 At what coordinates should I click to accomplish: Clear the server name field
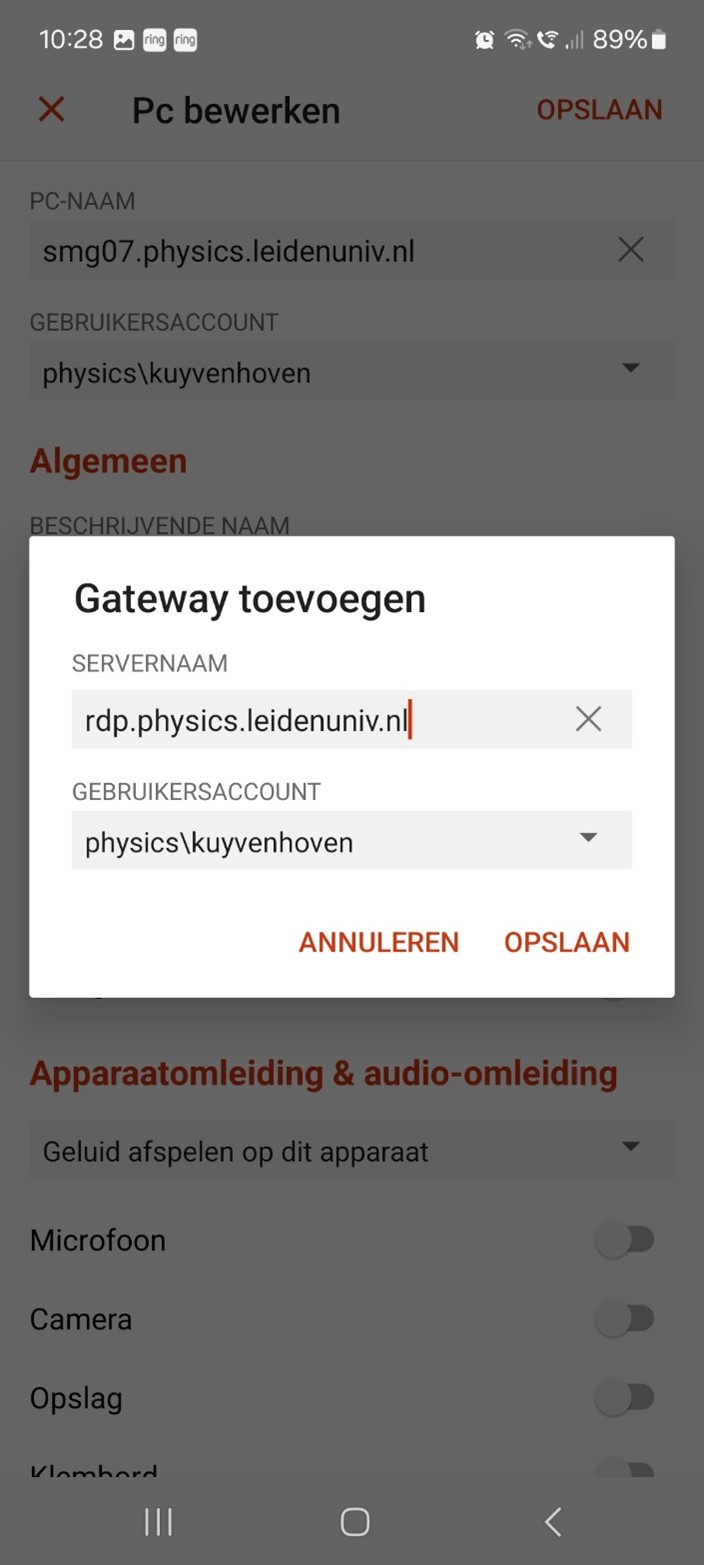pos(588,719)
